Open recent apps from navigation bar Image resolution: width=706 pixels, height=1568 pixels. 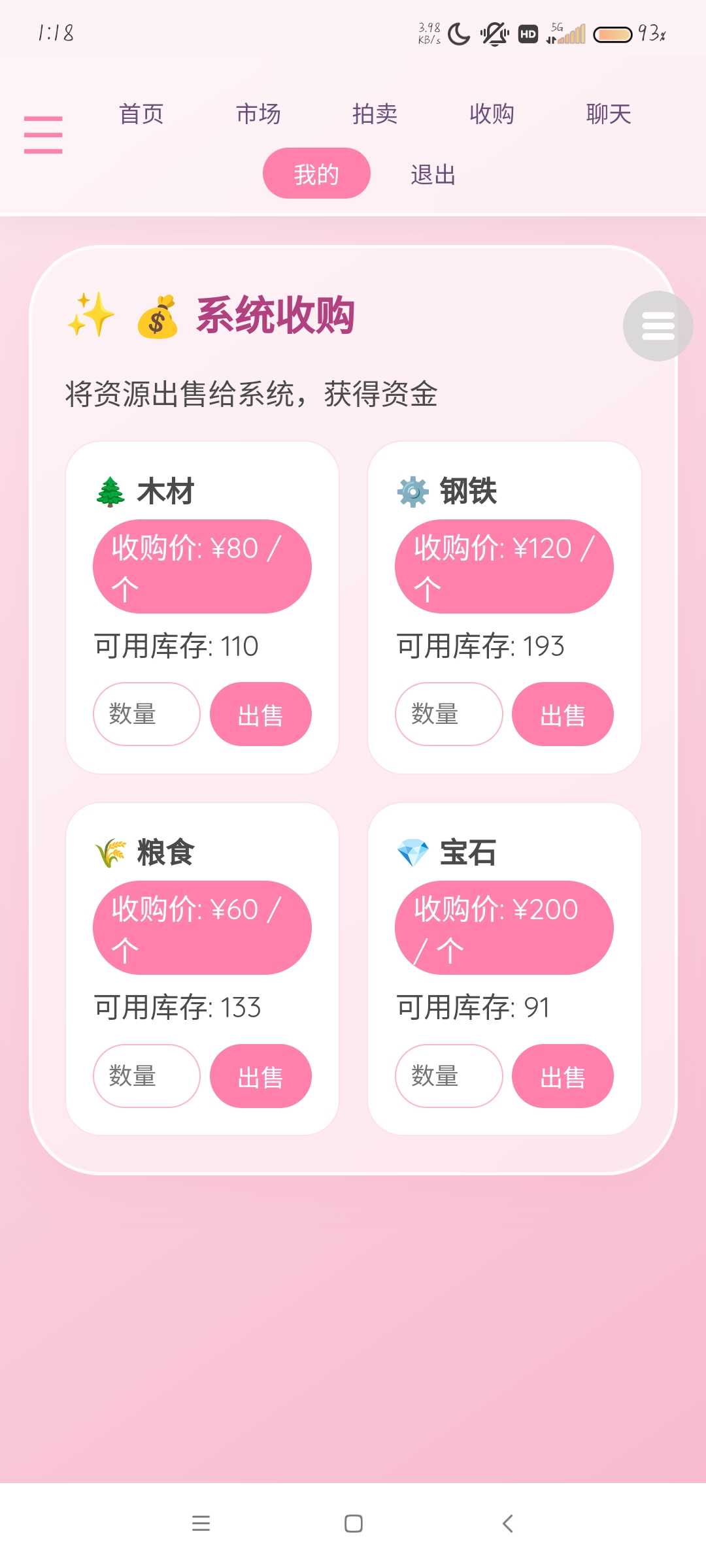coord(201,1524)
